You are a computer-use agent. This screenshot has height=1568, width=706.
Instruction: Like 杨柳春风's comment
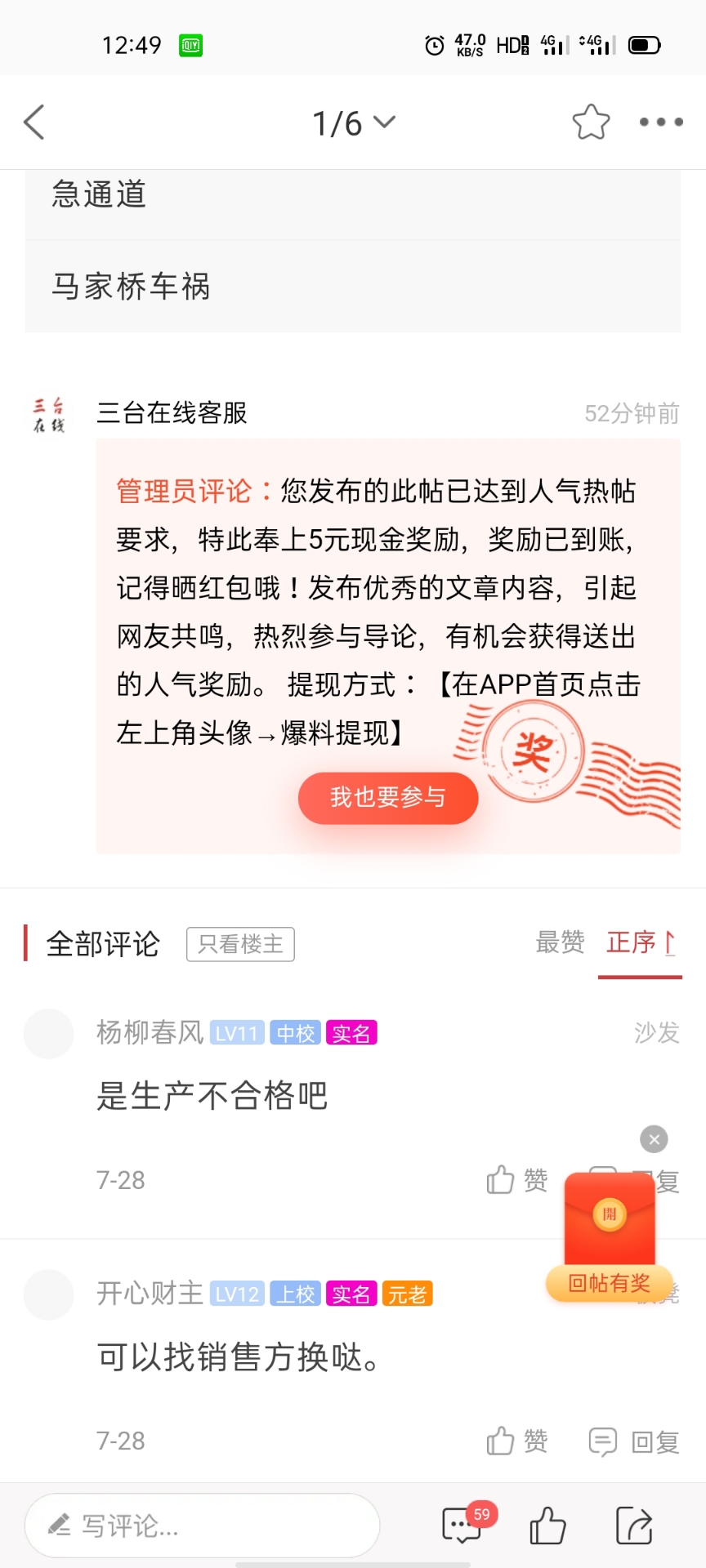click(516, 1180)
